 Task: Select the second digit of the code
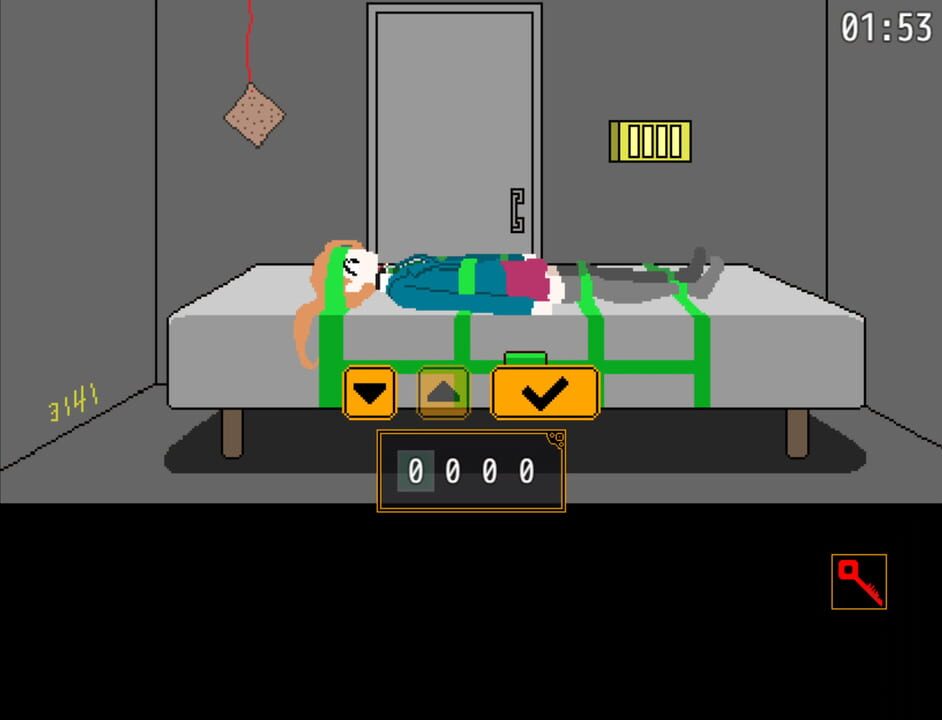pos(452,472)
